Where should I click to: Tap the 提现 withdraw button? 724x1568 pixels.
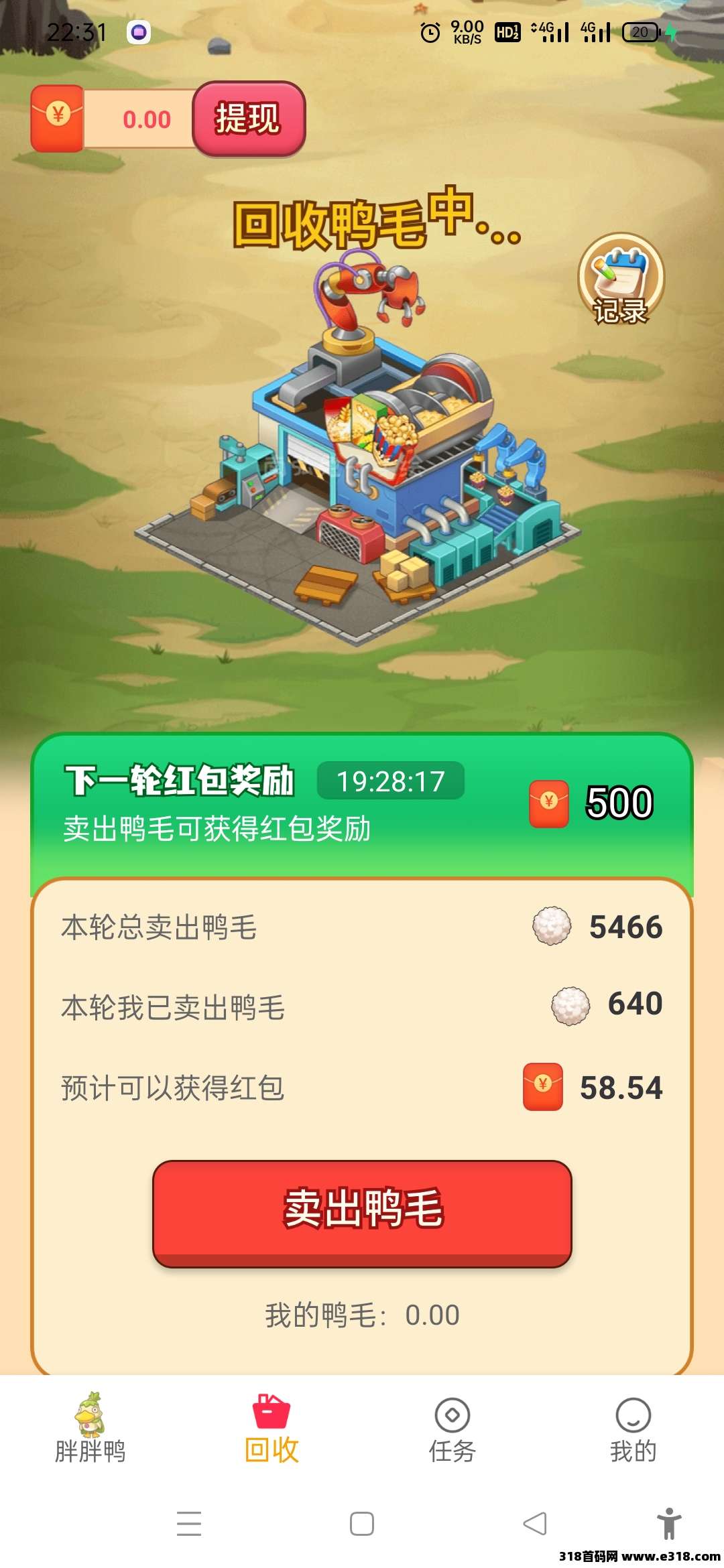point(249,119)
